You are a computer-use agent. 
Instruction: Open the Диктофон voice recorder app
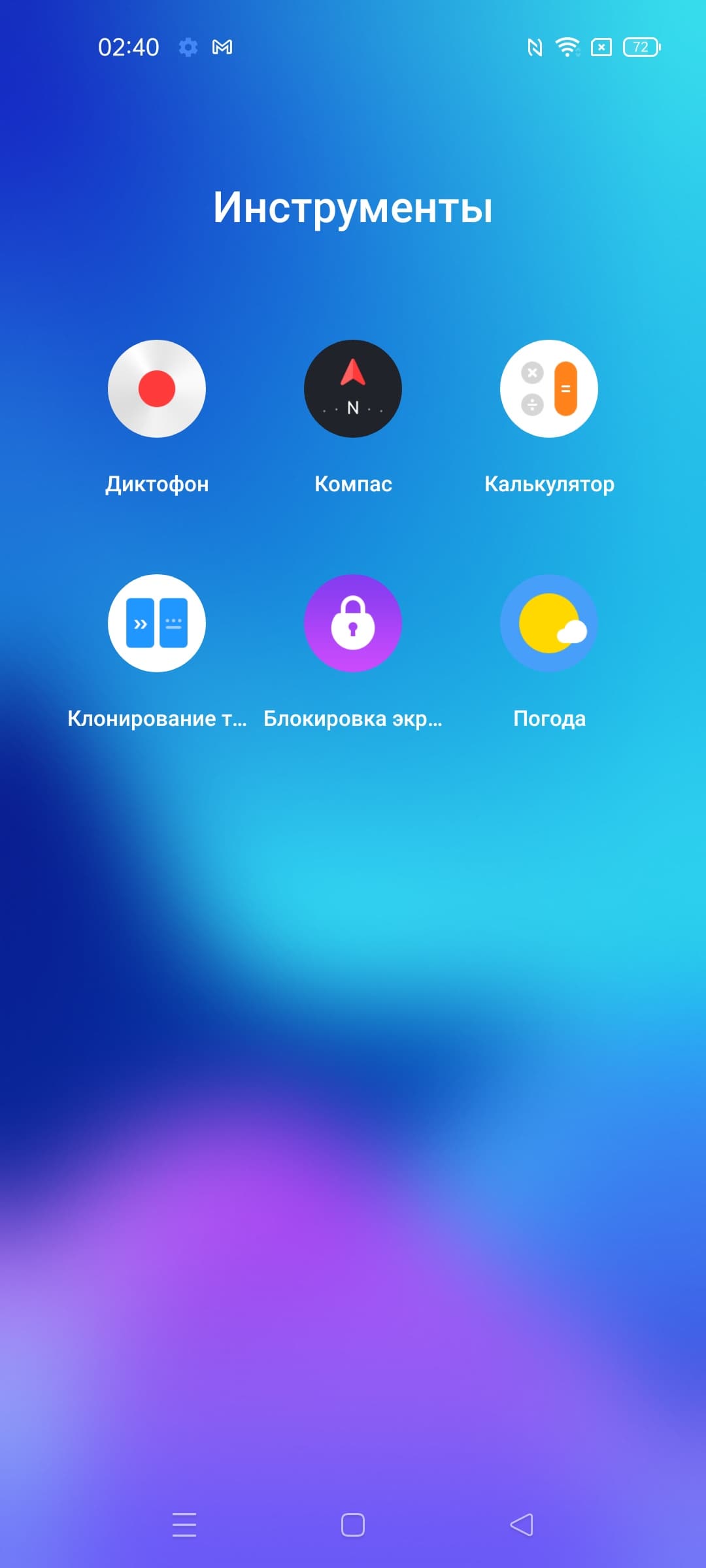[157, 389]
